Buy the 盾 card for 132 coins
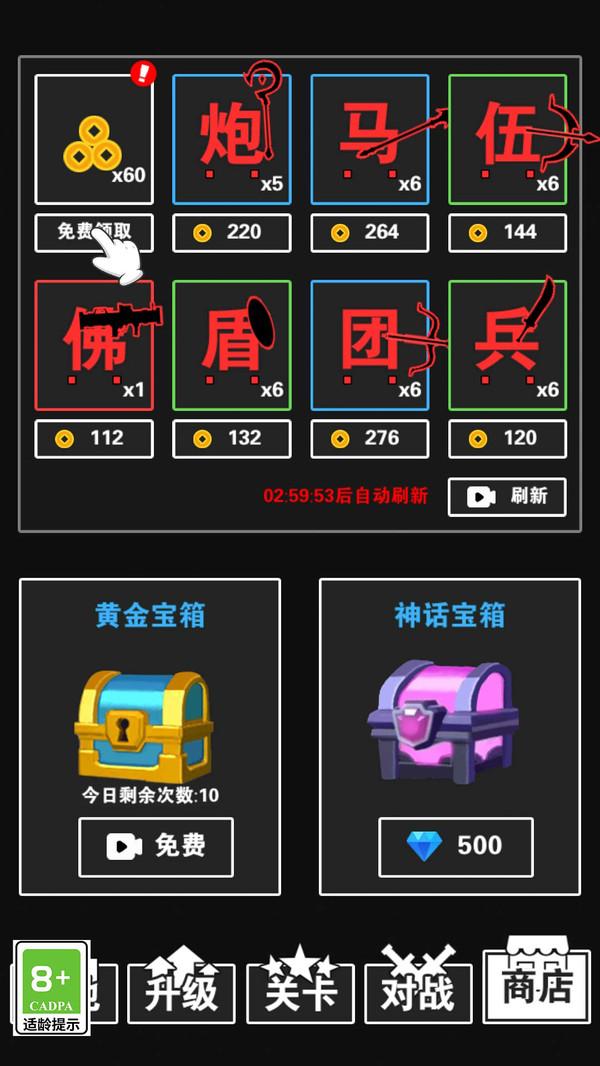The image size is (600, 1066). click(x=232, y=438)
